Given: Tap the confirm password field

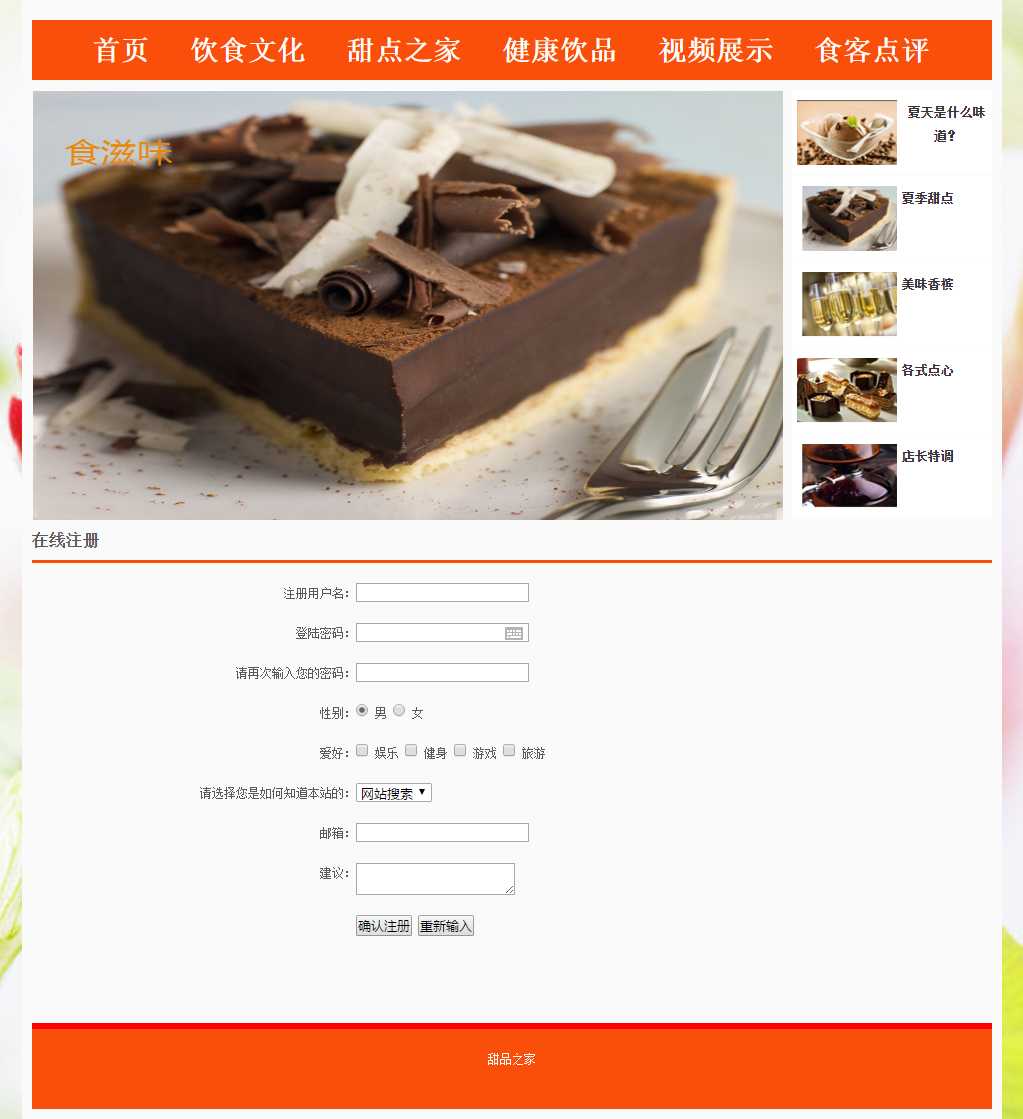Looking at the screenshot, I should (x=442, y=673).
